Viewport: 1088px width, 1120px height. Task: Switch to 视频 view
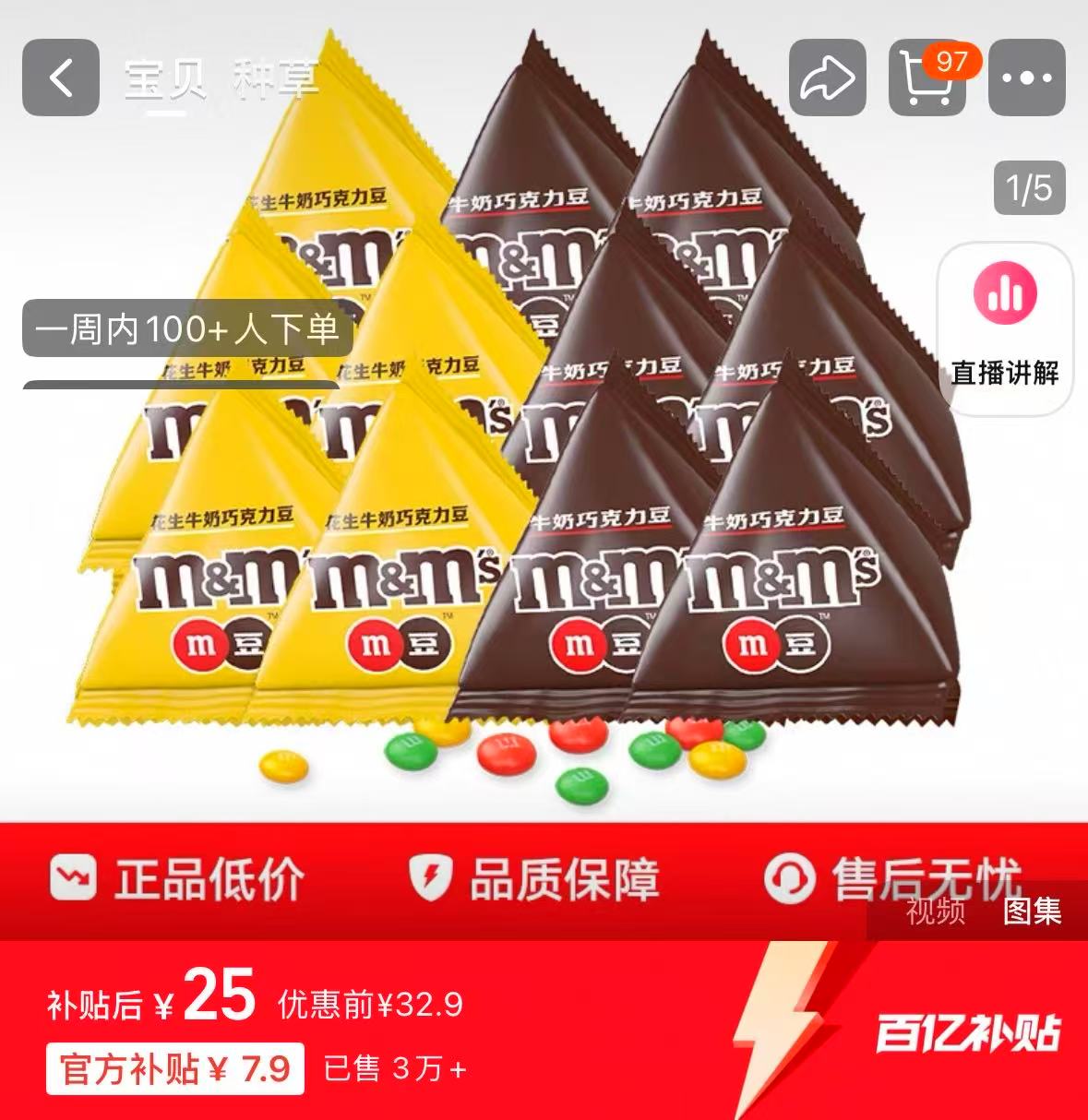(934, 915)
